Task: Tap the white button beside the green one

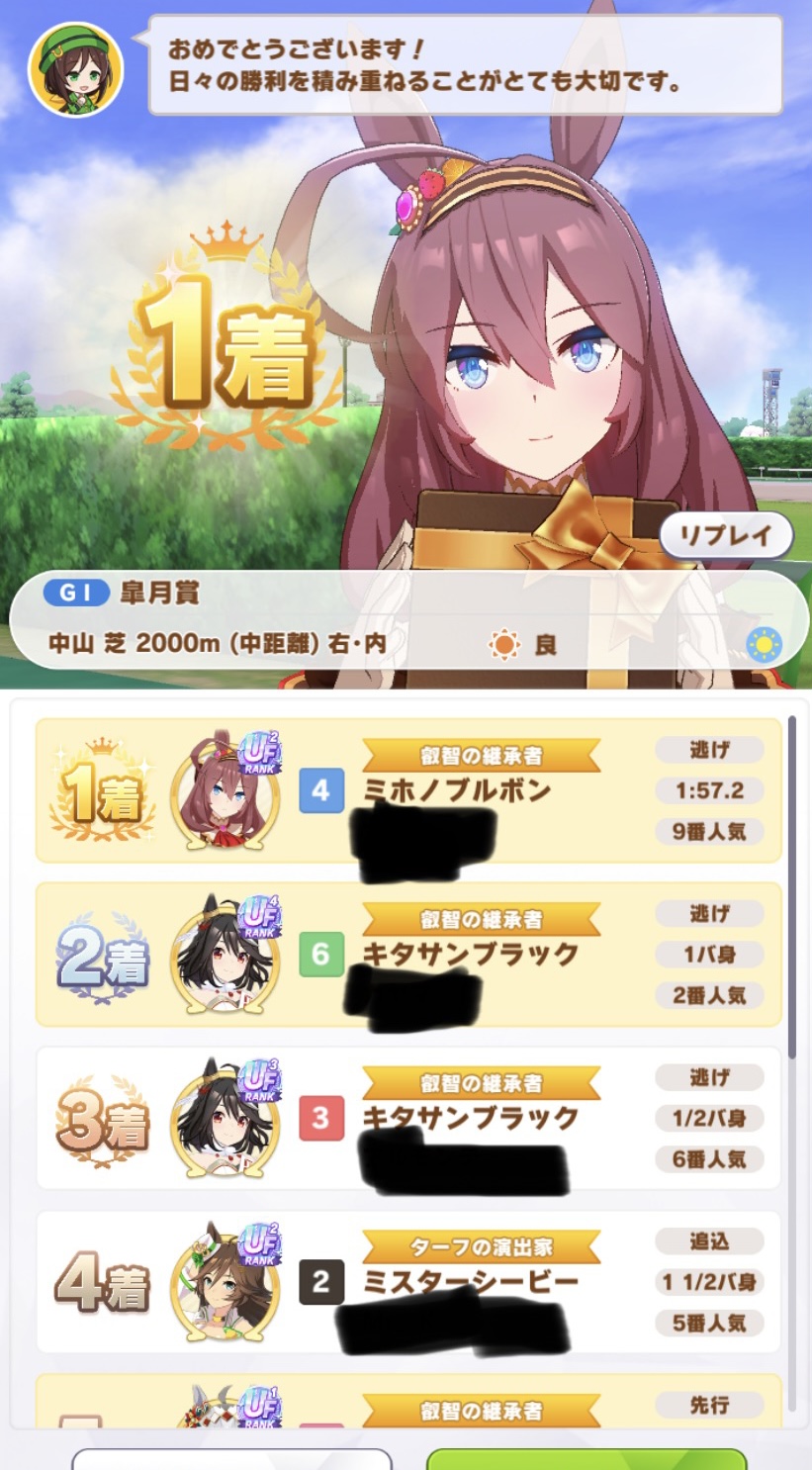Action: pyautogui.click(x=232, y=1459)
